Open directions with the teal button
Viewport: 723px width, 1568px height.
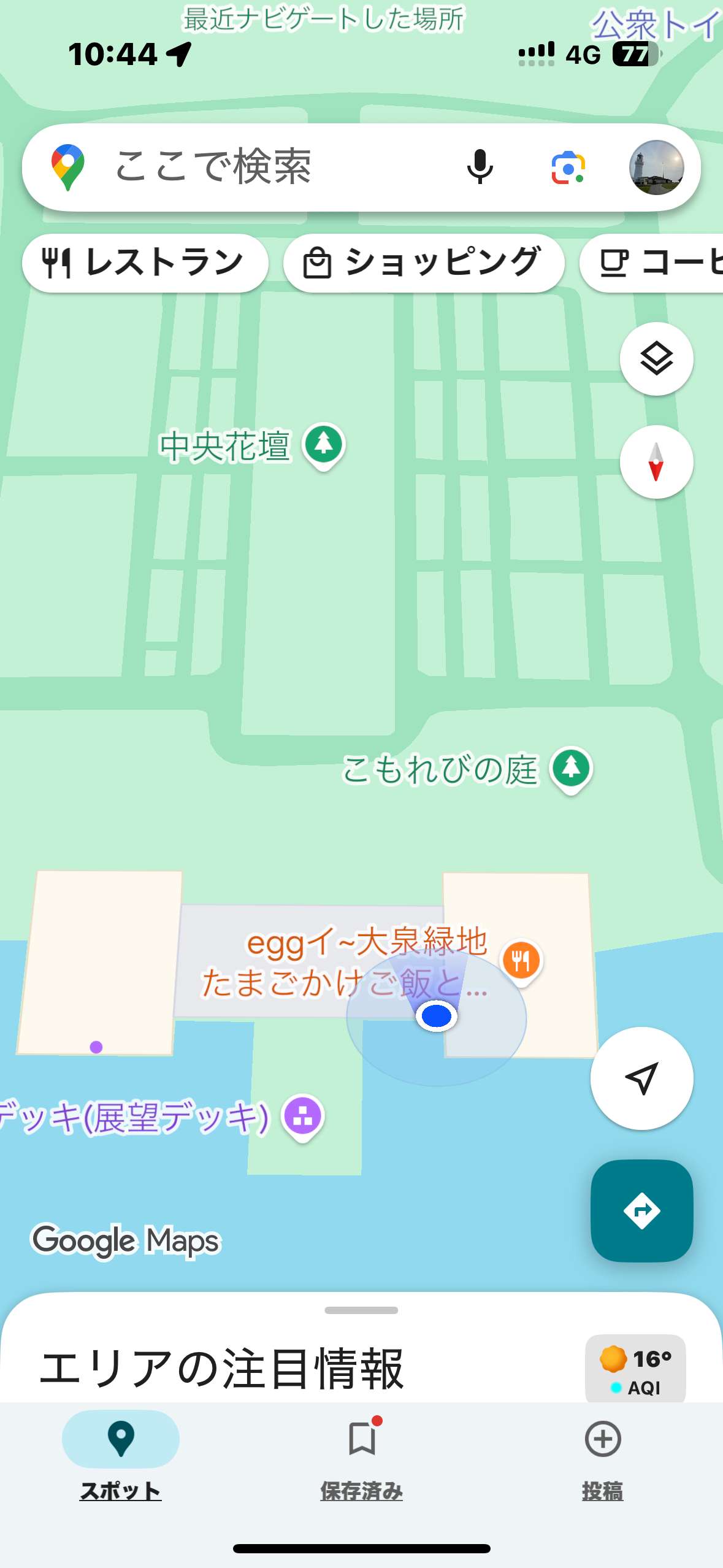pos(641,1210)
